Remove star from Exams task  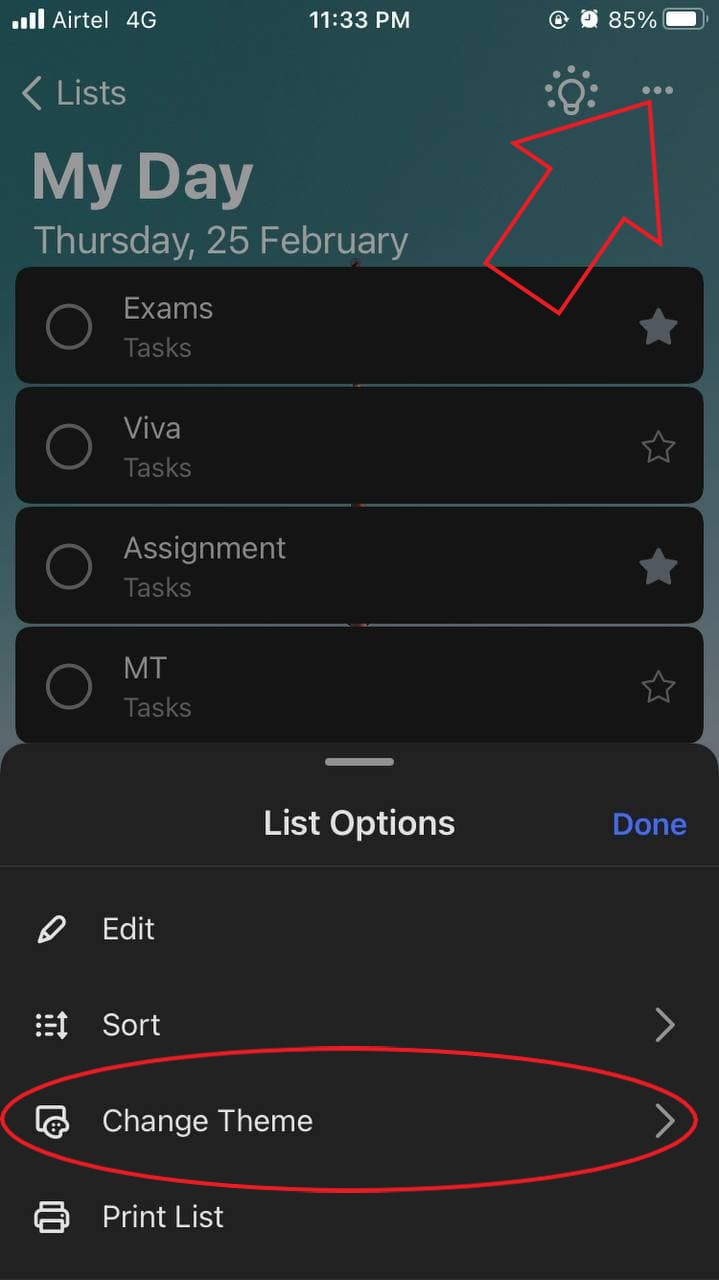(658, 327)
